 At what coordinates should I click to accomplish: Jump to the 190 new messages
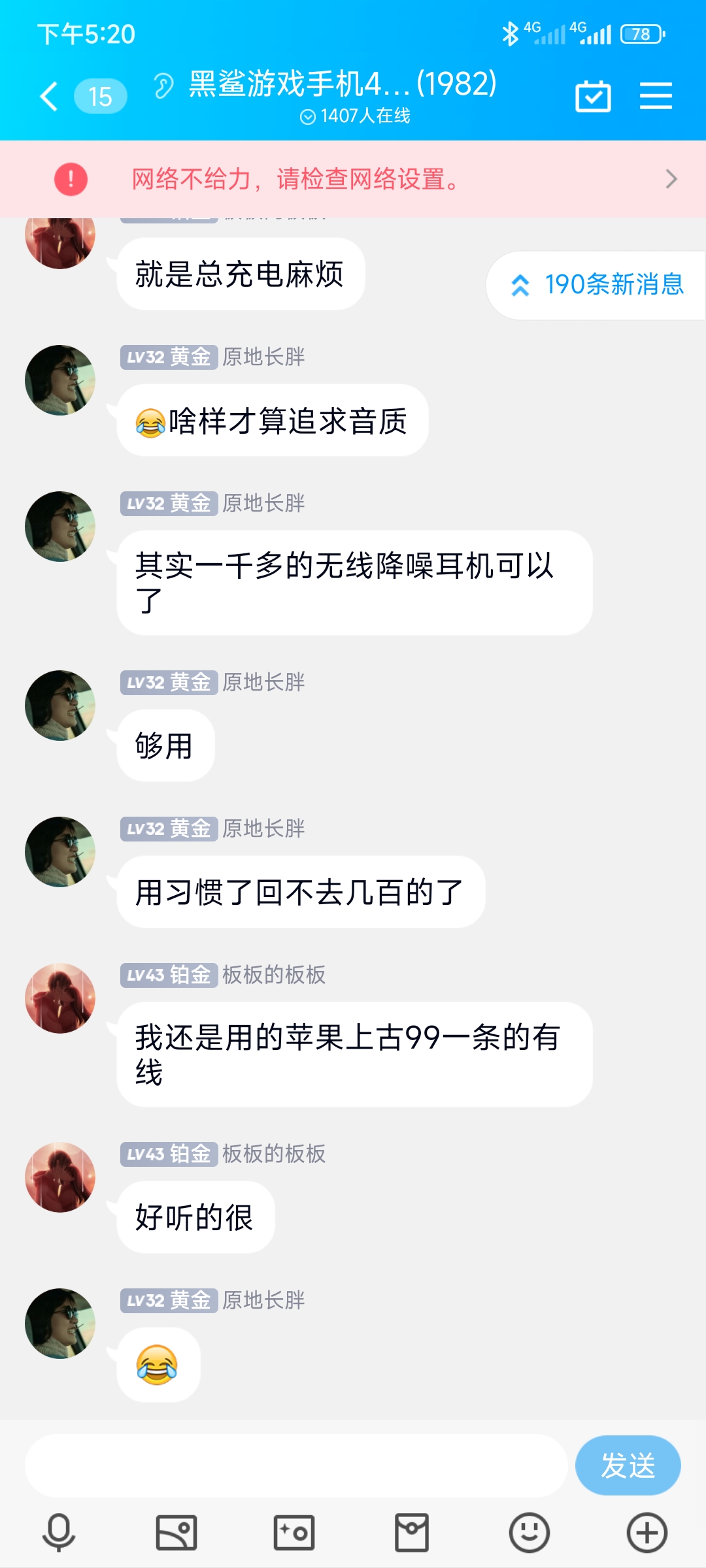(596, 285)
